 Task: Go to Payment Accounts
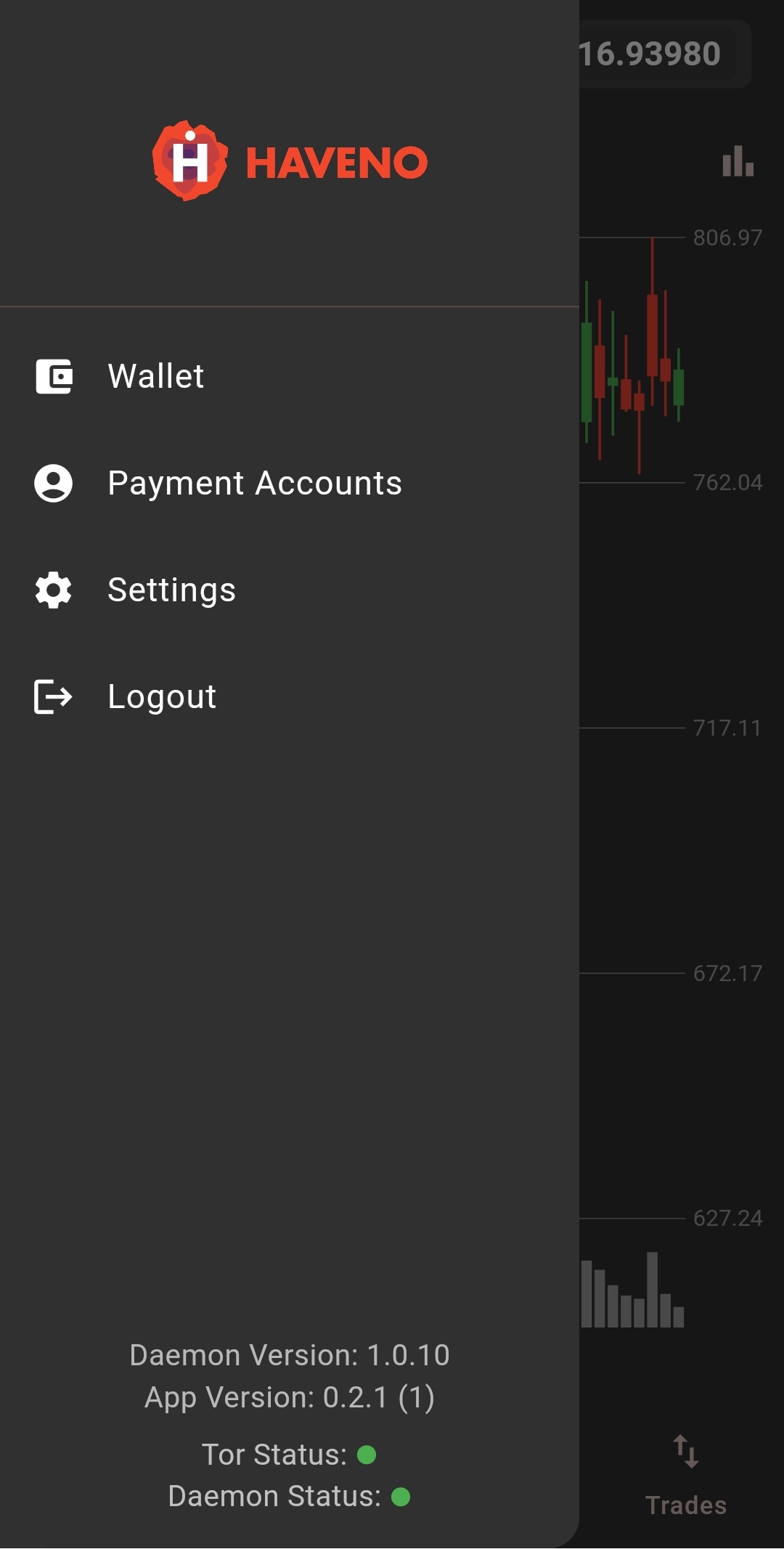(254, 483)
